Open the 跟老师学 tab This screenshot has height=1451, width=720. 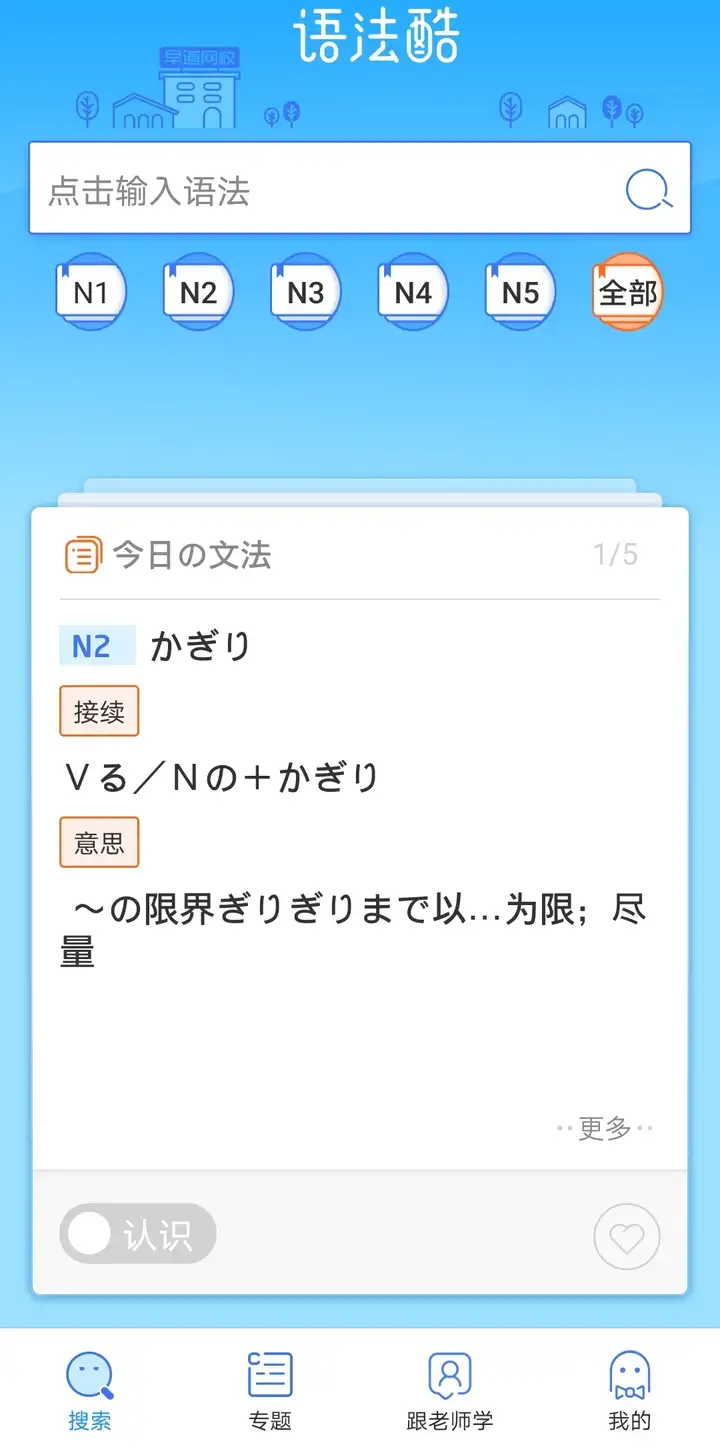(x=450, y=1390)
